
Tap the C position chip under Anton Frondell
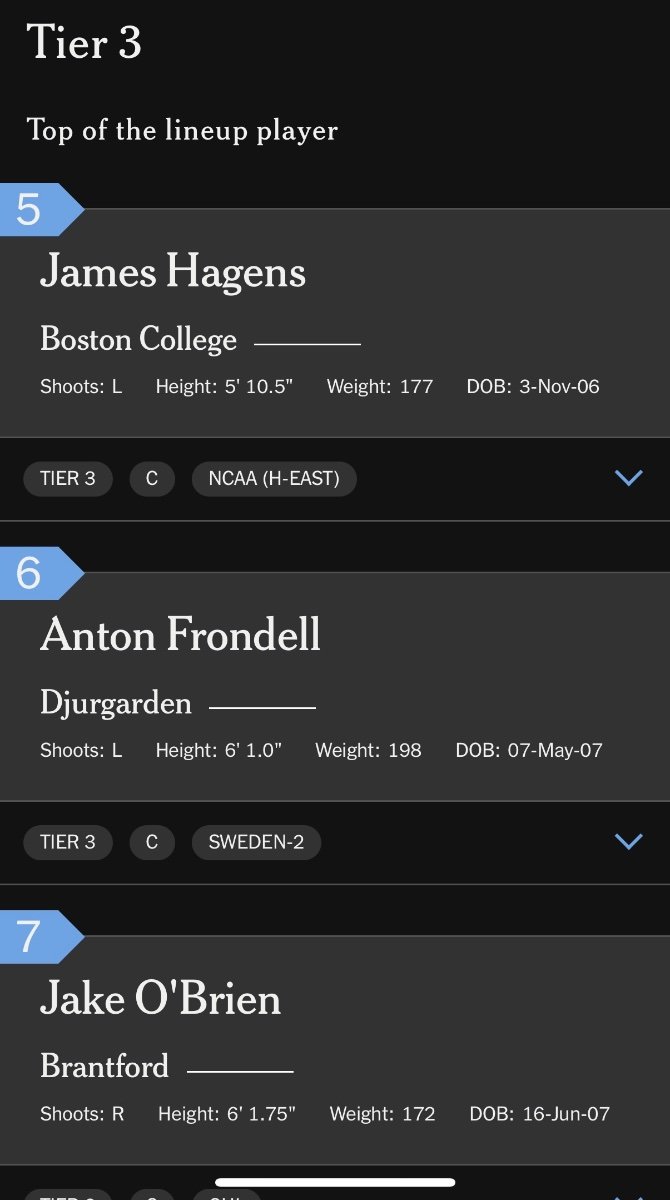coord(152,842)
